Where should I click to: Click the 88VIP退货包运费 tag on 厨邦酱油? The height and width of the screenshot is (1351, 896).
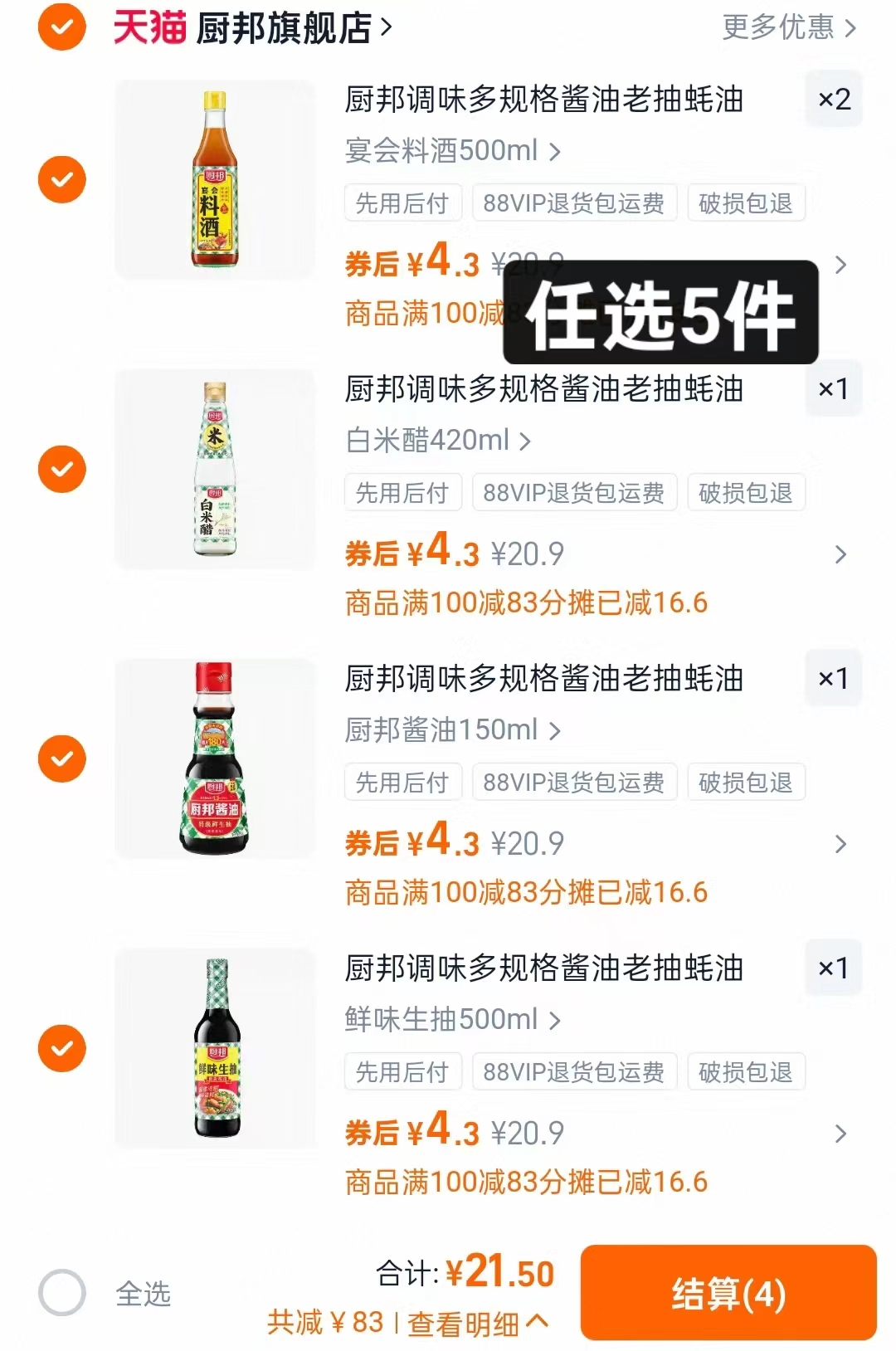coord(574,781)
